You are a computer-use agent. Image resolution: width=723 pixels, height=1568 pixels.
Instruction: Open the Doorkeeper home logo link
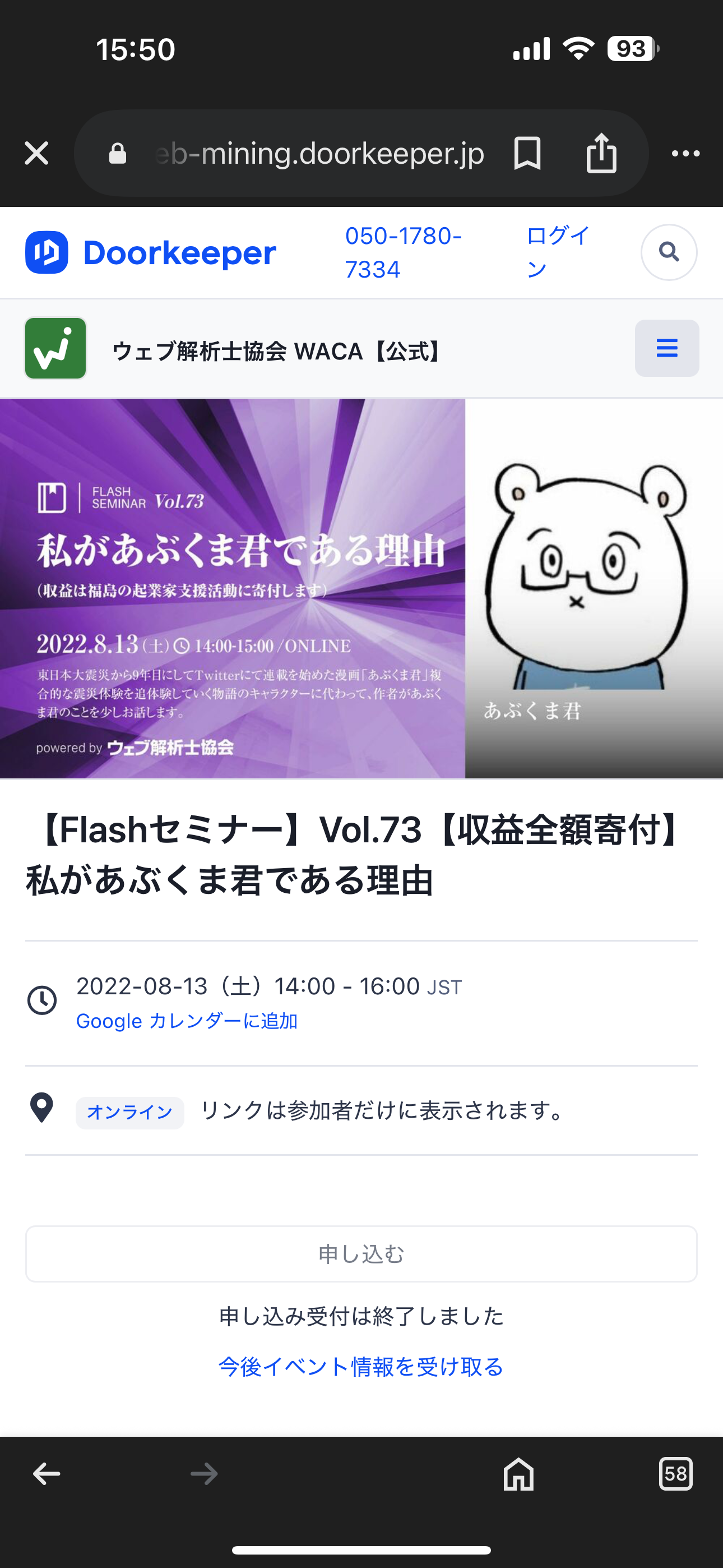pyautogui.click(x=150, y=252)
